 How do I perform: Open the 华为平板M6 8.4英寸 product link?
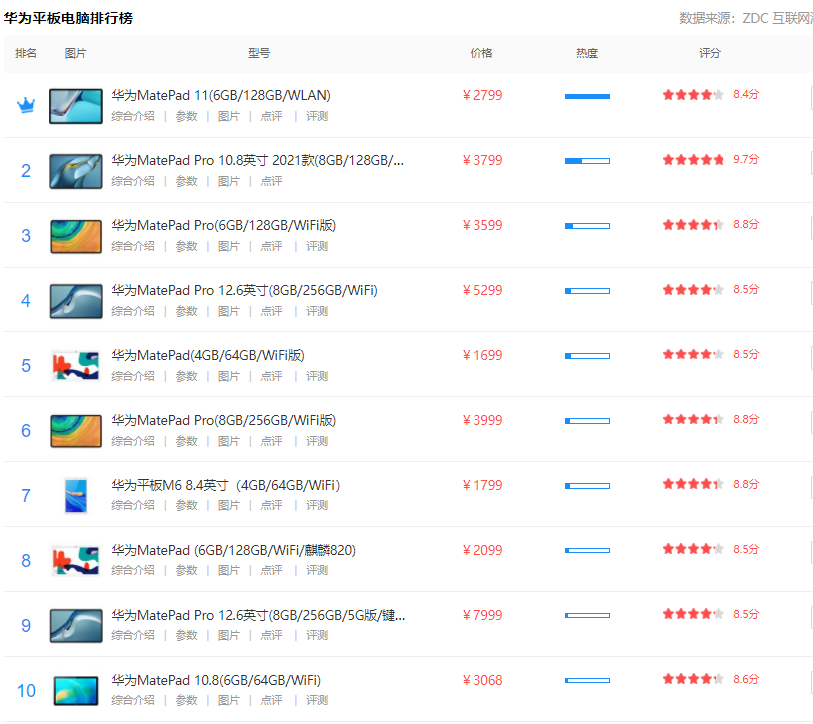225,485
